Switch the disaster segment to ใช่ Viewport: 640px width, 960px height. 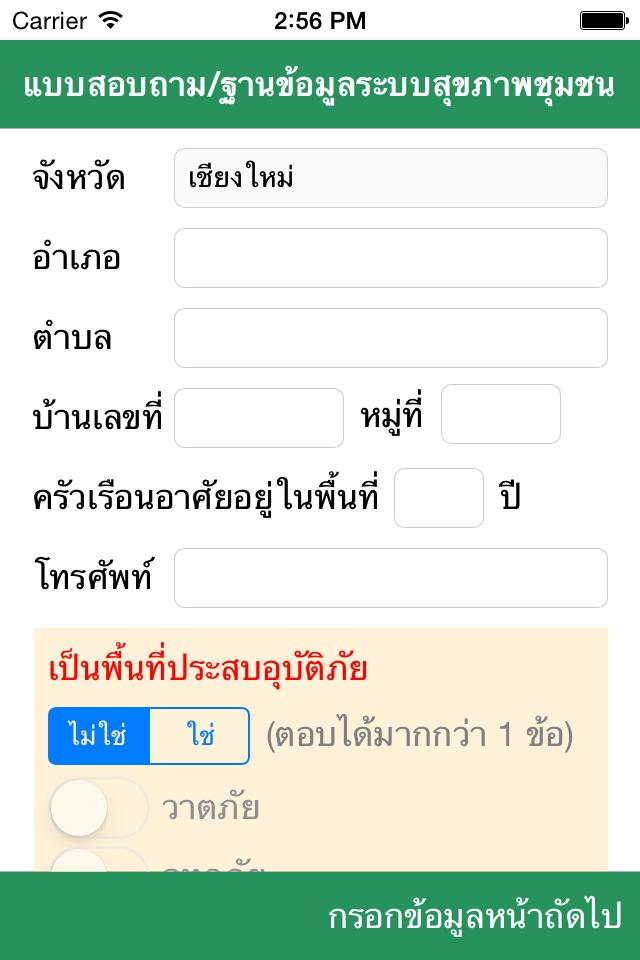(199, 736)
